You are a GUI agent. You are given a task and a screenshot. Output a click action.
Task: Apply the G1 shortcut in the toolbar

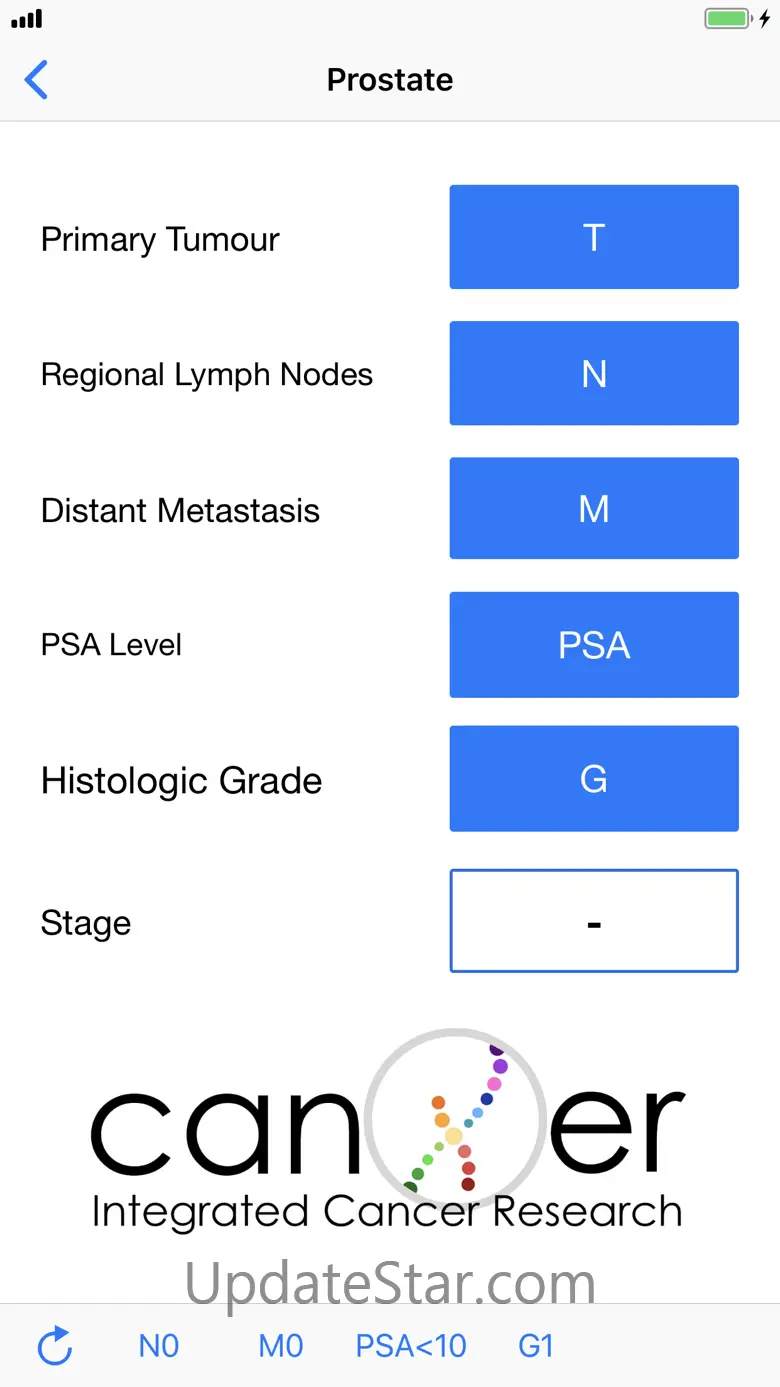(x=536, y=1346)
